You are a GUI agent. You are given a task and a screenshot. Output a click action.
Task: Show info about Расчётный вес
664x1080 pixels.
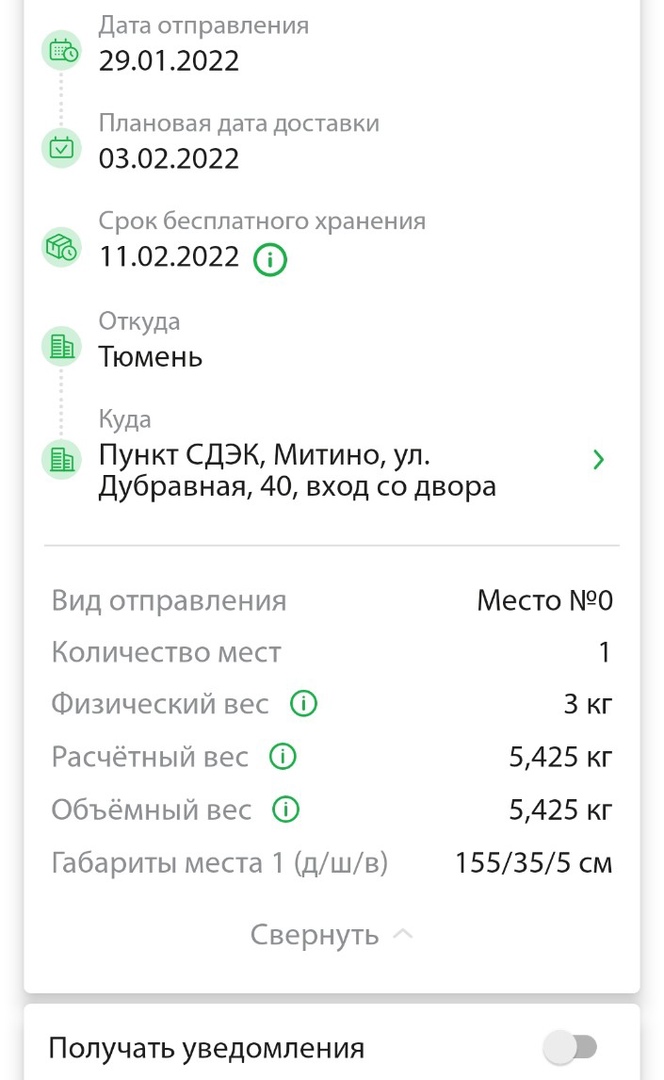(282, 756)
